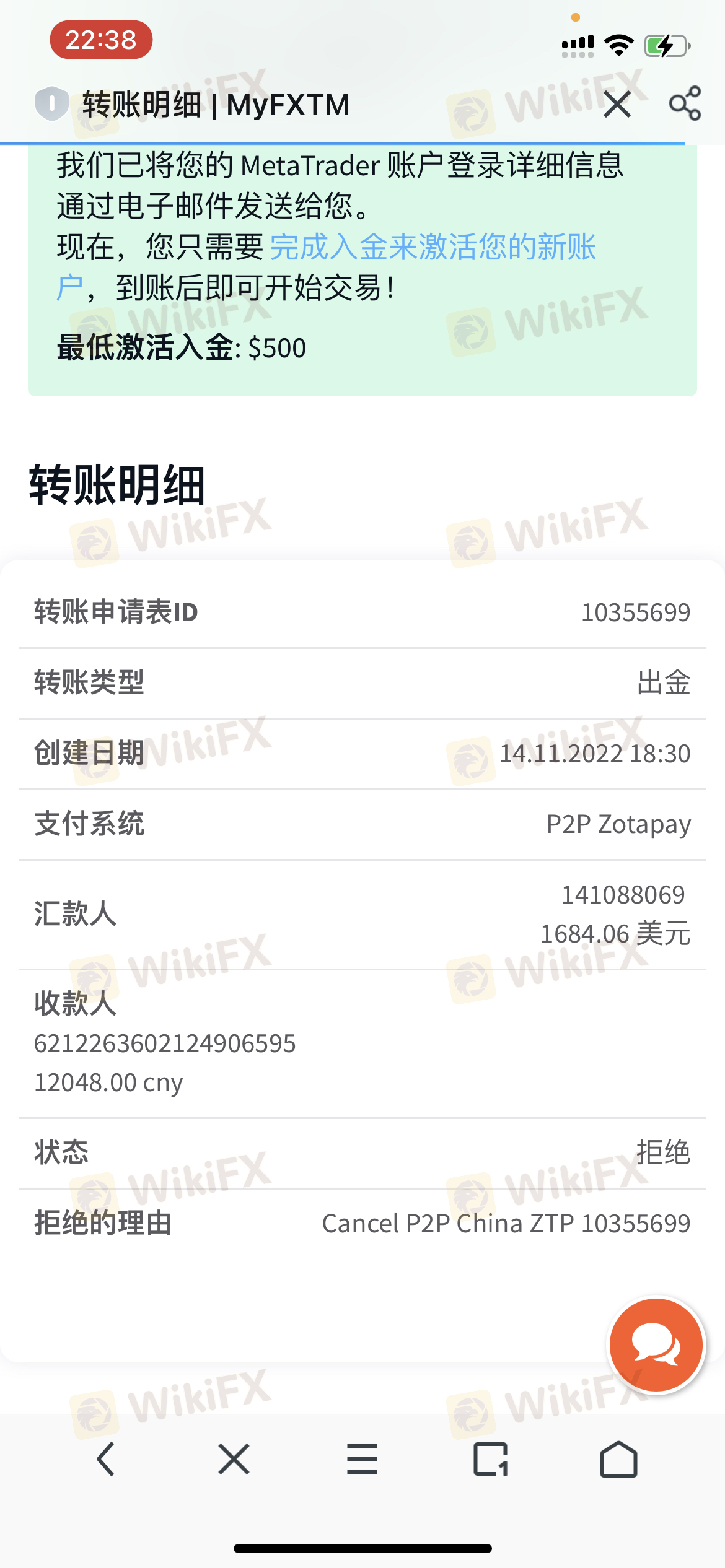Tap the X in the bottom toolbar
This screenshot has height=1568, width=725.
(x=234, y=1459)
